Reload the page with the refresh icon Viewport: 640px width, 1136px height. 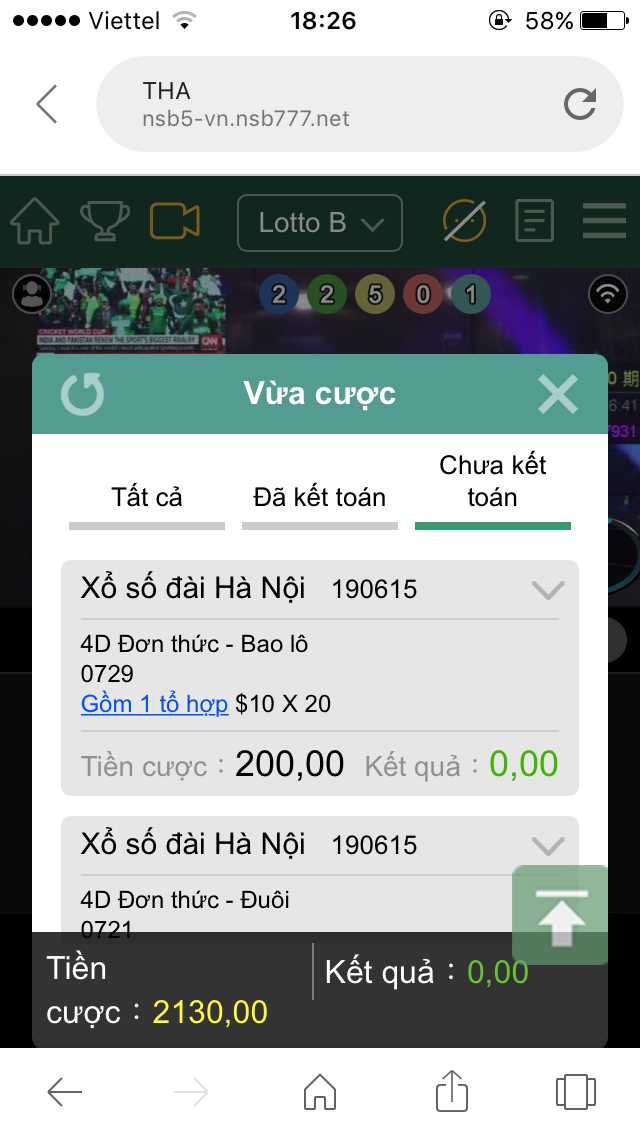[x=580, y=104]
